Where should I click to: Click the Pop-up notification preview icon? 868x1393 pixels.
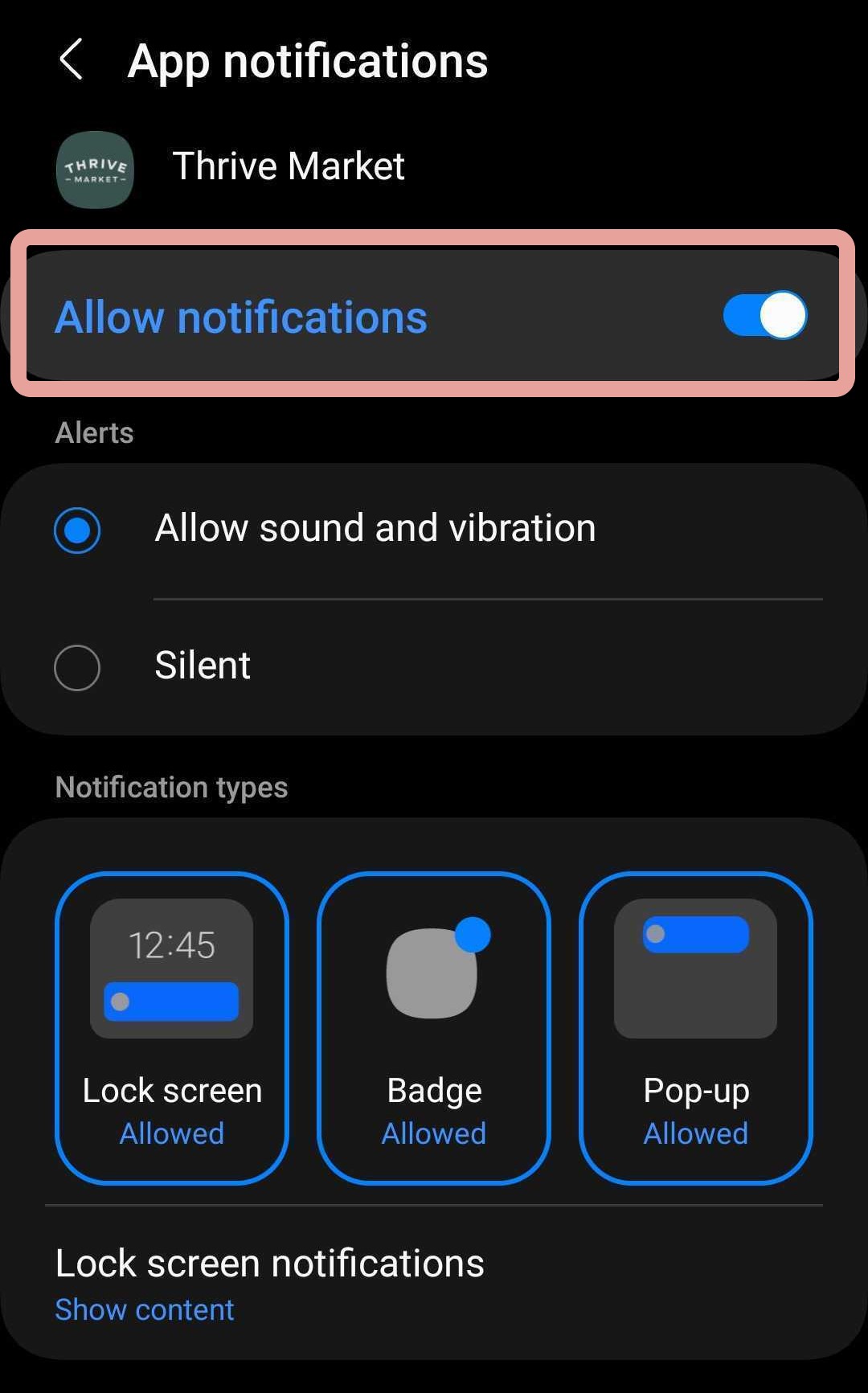(694, 966)
